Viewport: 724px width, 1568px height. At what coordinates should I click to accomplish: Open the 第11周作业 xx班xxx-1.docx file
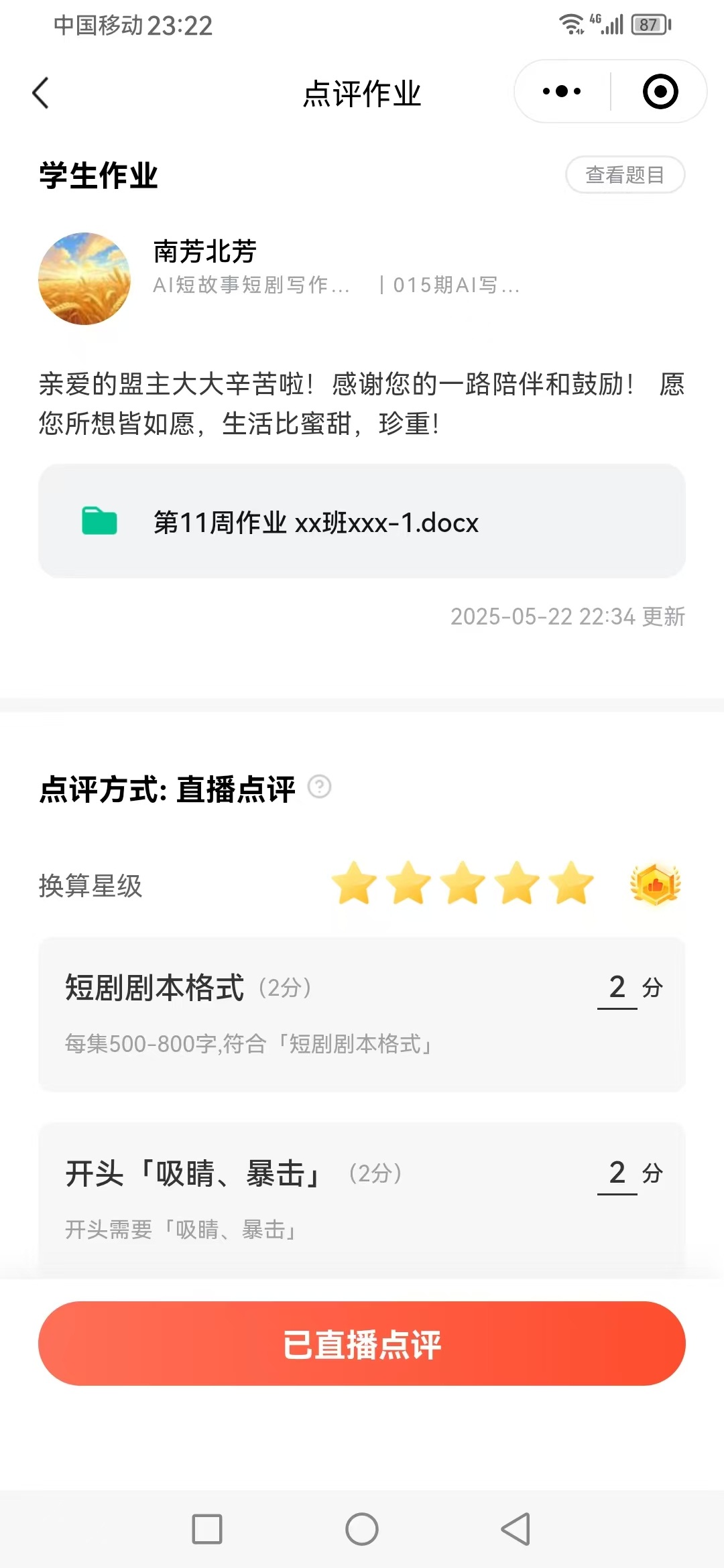coord(362,521)
